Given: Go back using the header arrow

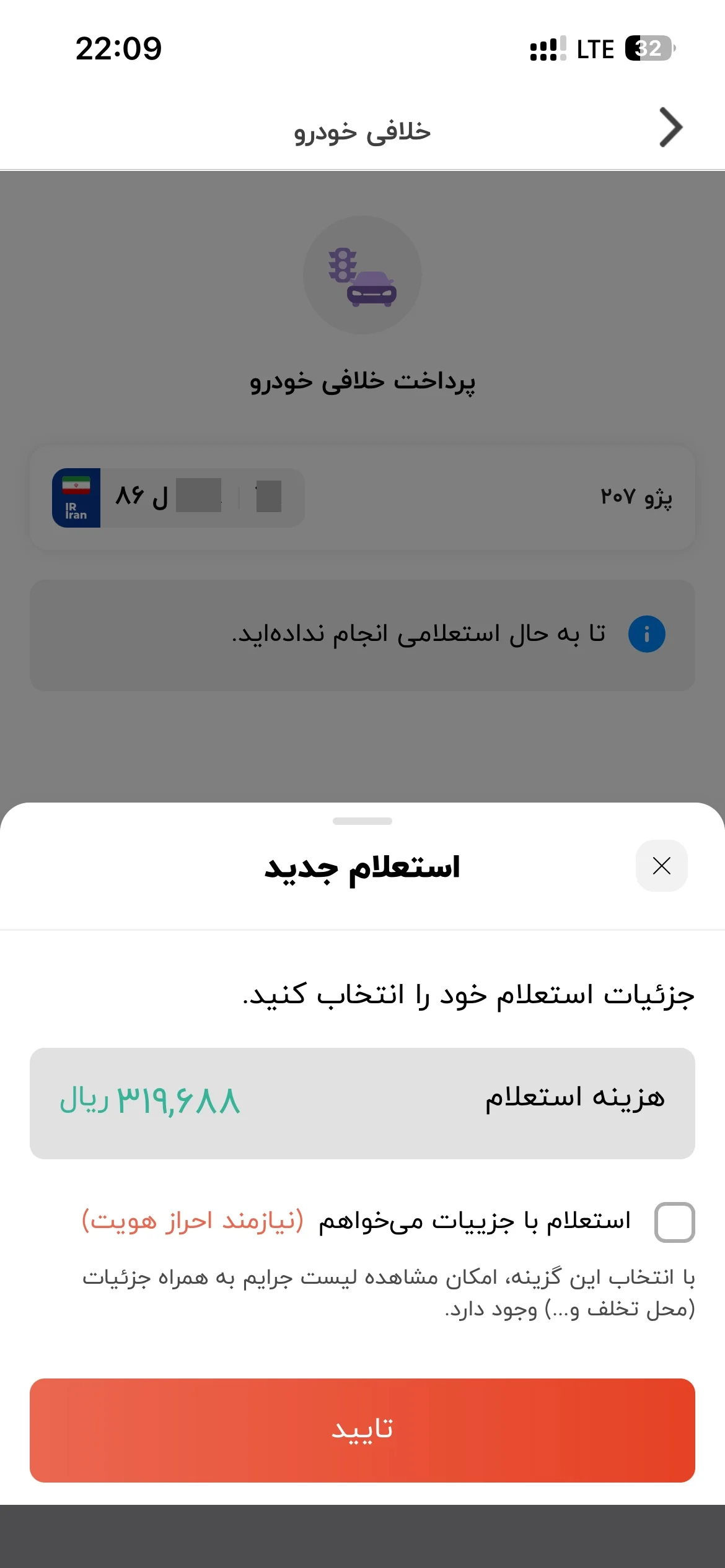Looking at the screenshot, I should point(670,128).
